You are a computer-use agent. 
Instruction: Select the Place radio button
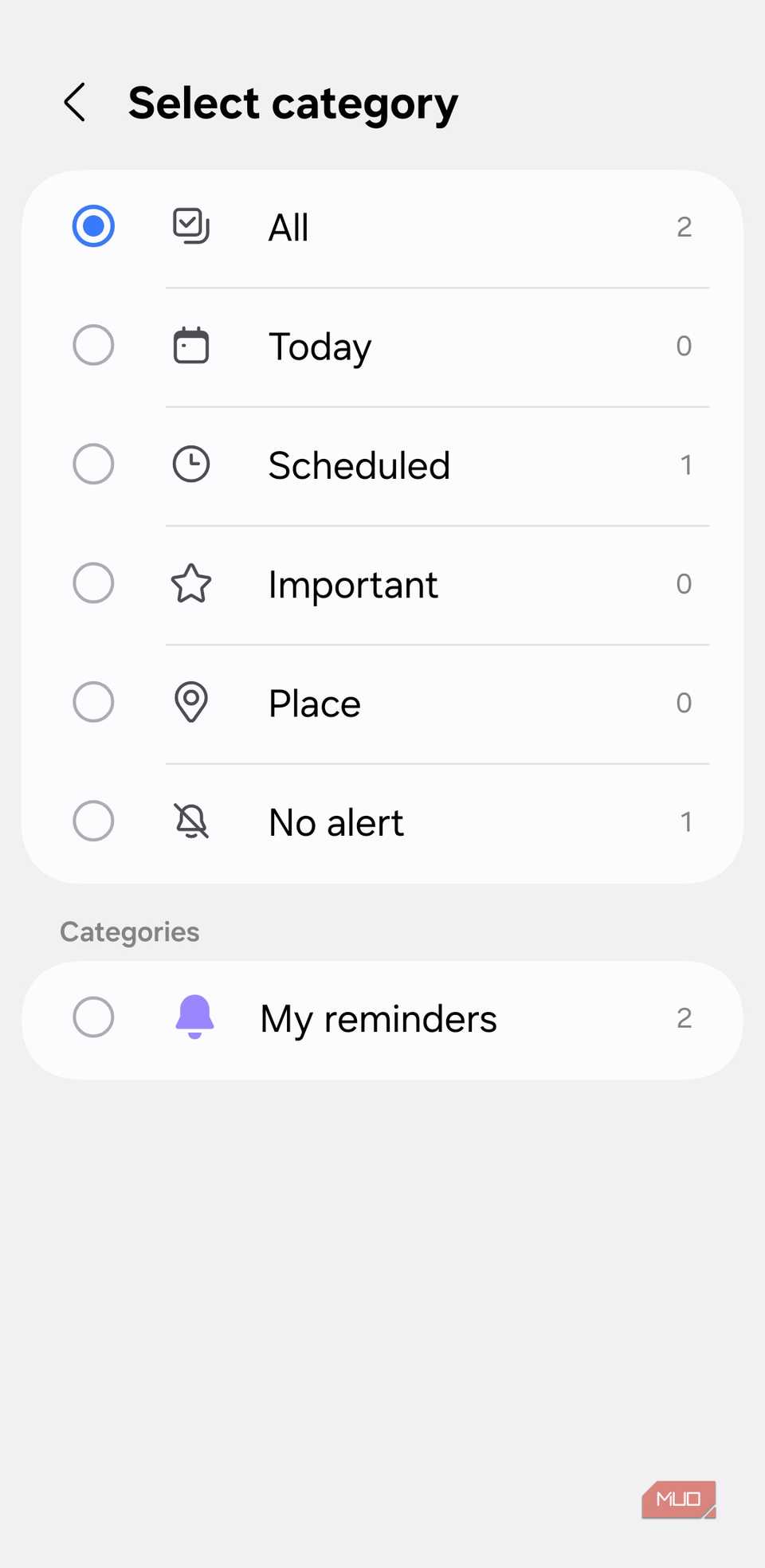(x=92, y=702)
